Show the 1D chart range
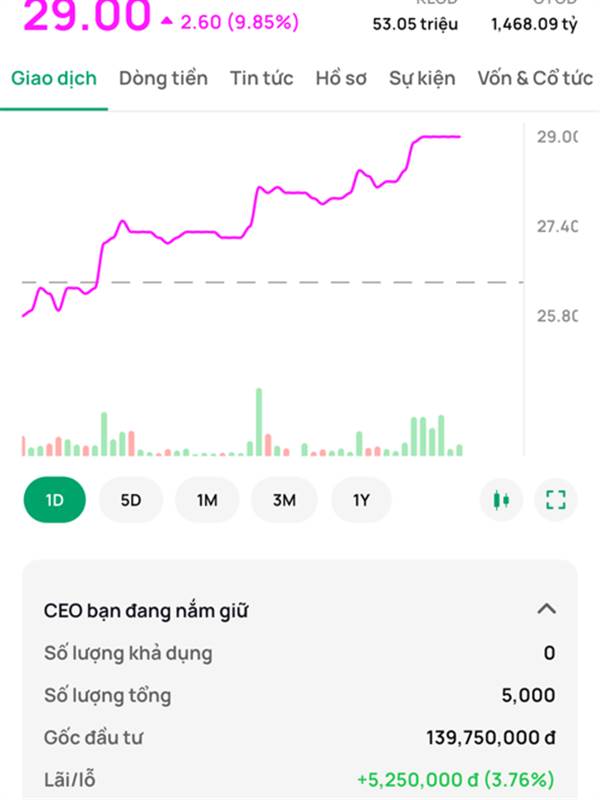600x800 pixels. (55, 500)
